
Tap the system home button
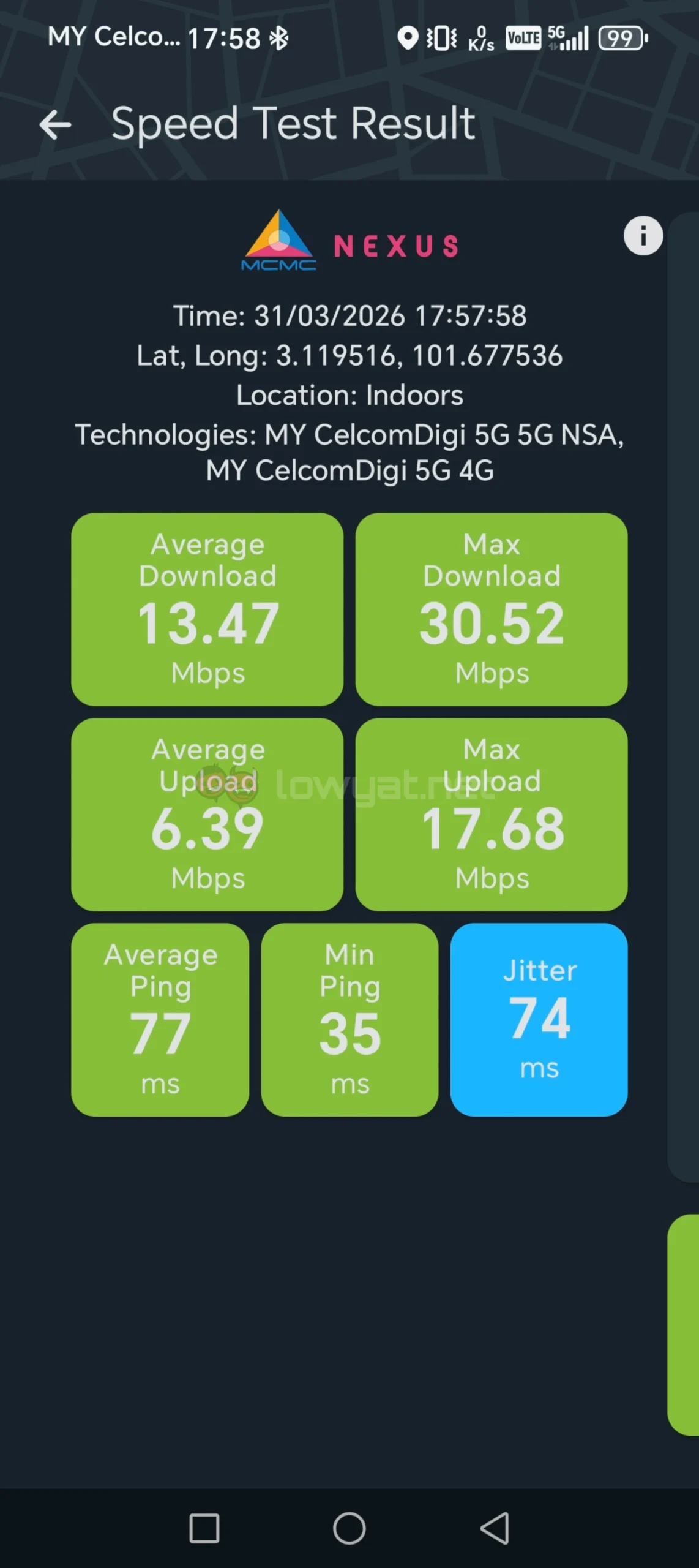(349, 1528)
